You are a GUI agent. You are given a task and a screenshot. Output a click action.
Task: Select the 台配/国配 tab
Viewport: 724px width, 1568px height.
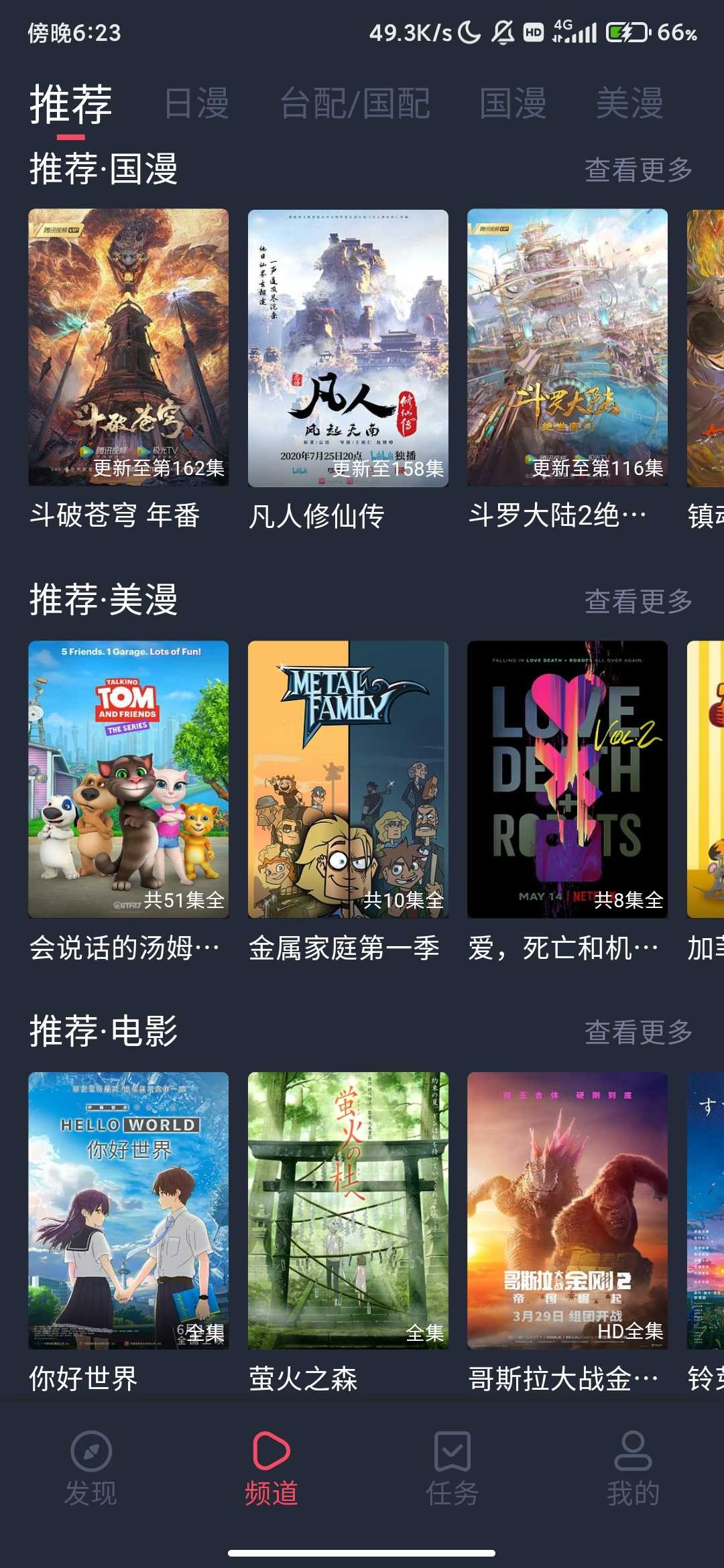click(x=355, y=104)
